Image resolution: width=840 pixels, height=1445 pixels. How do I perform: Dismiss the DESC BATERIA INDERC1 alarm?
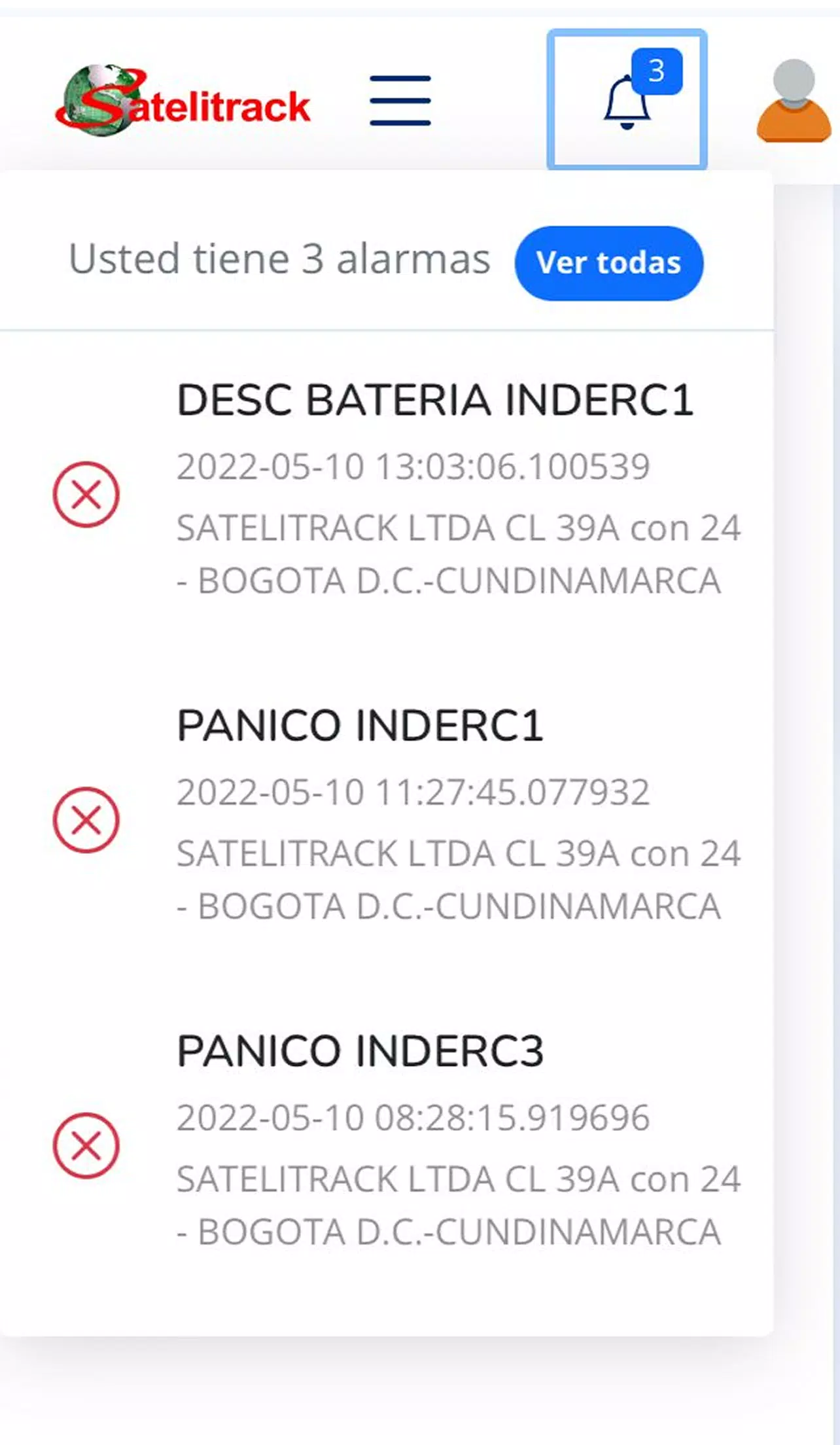86,494
